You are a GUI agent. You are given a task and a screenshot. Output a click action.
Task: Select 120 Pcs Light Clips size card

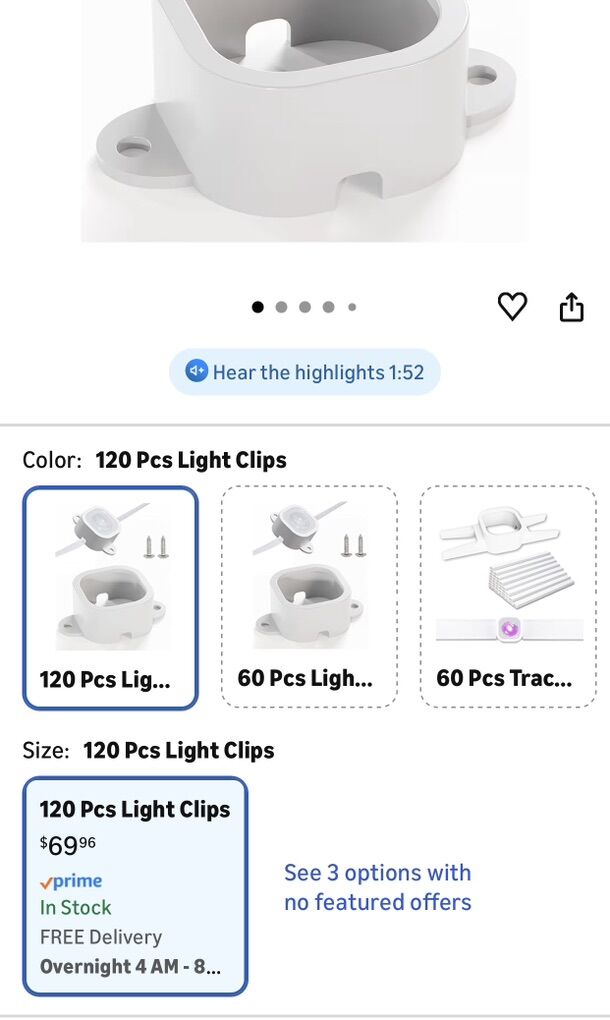point(135,886)
